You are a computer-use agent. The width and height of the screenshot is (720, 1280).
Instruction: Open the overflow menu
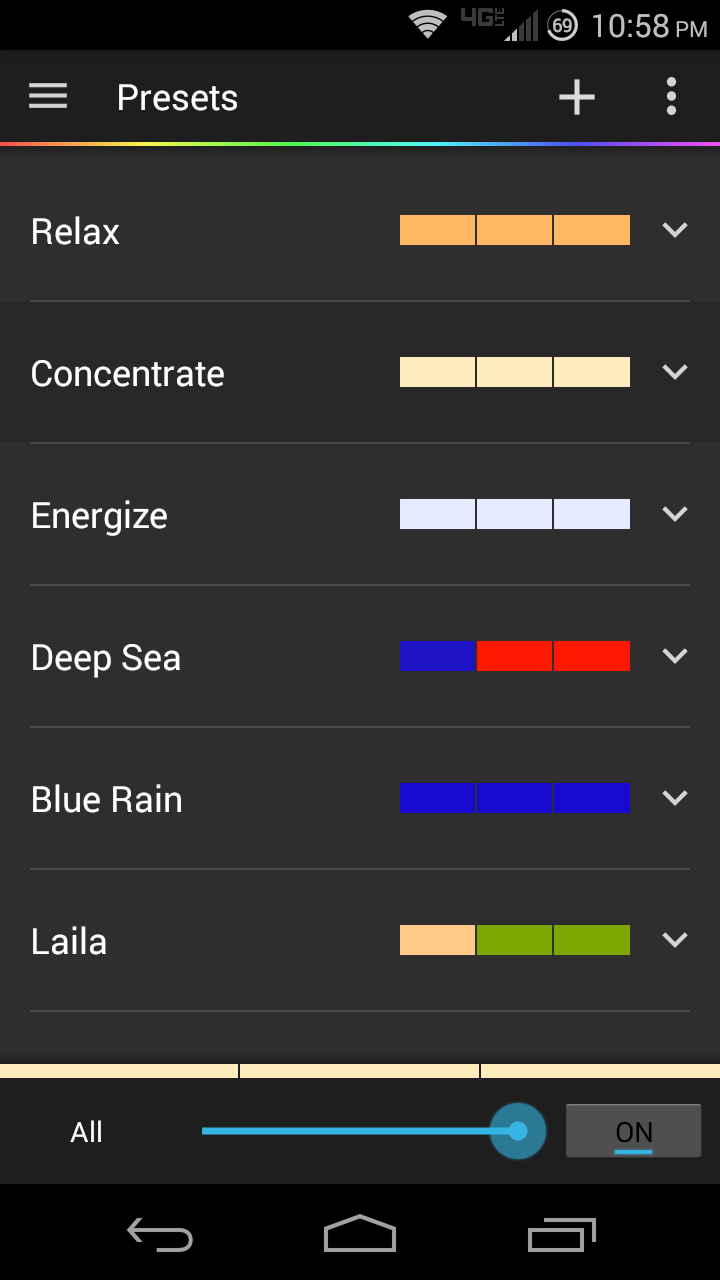pos(671,97)
